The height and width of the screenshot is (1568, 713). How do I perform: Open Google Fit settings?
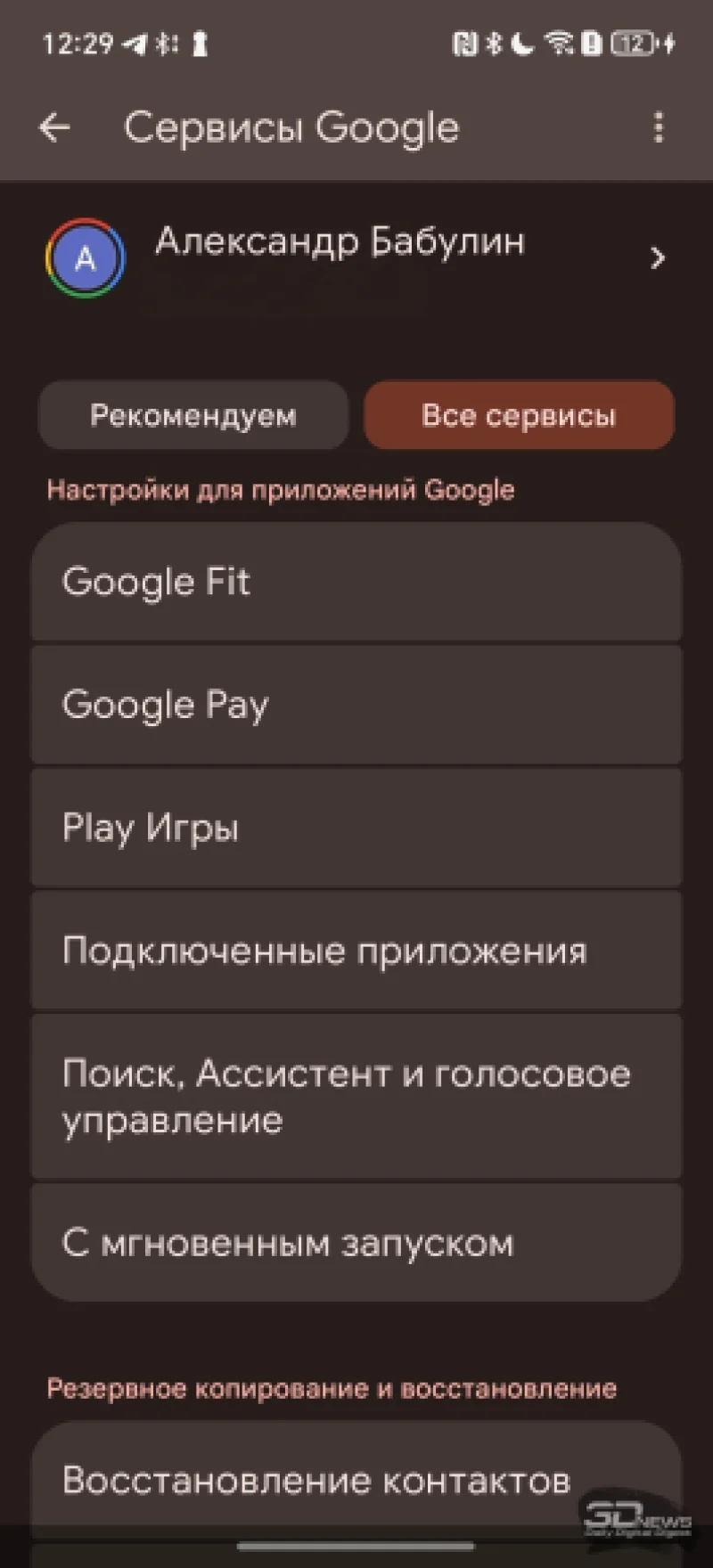tap(356, 582)
